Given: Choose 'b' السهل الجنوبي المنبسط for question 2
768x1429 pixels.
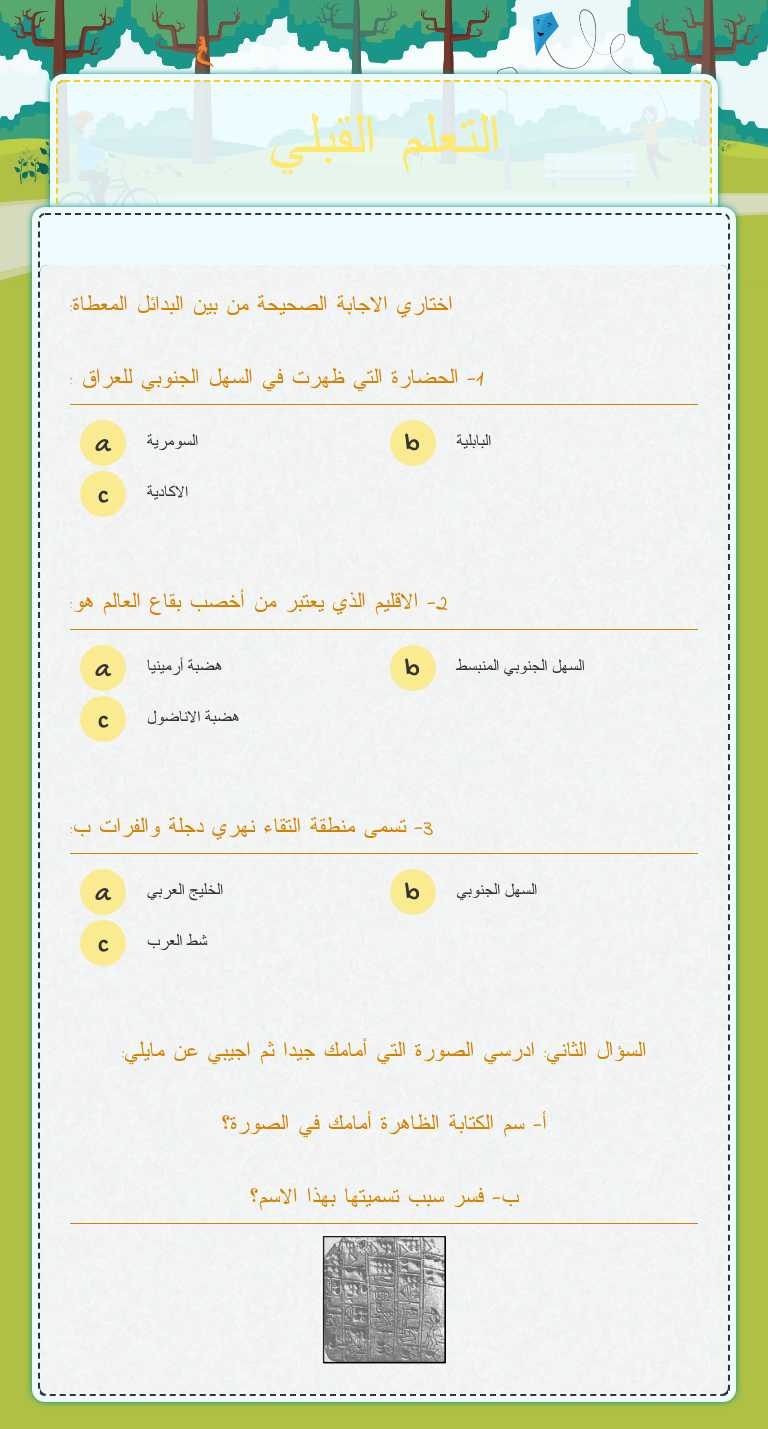Looking at the screenshot, I should (x=412, y=667).
